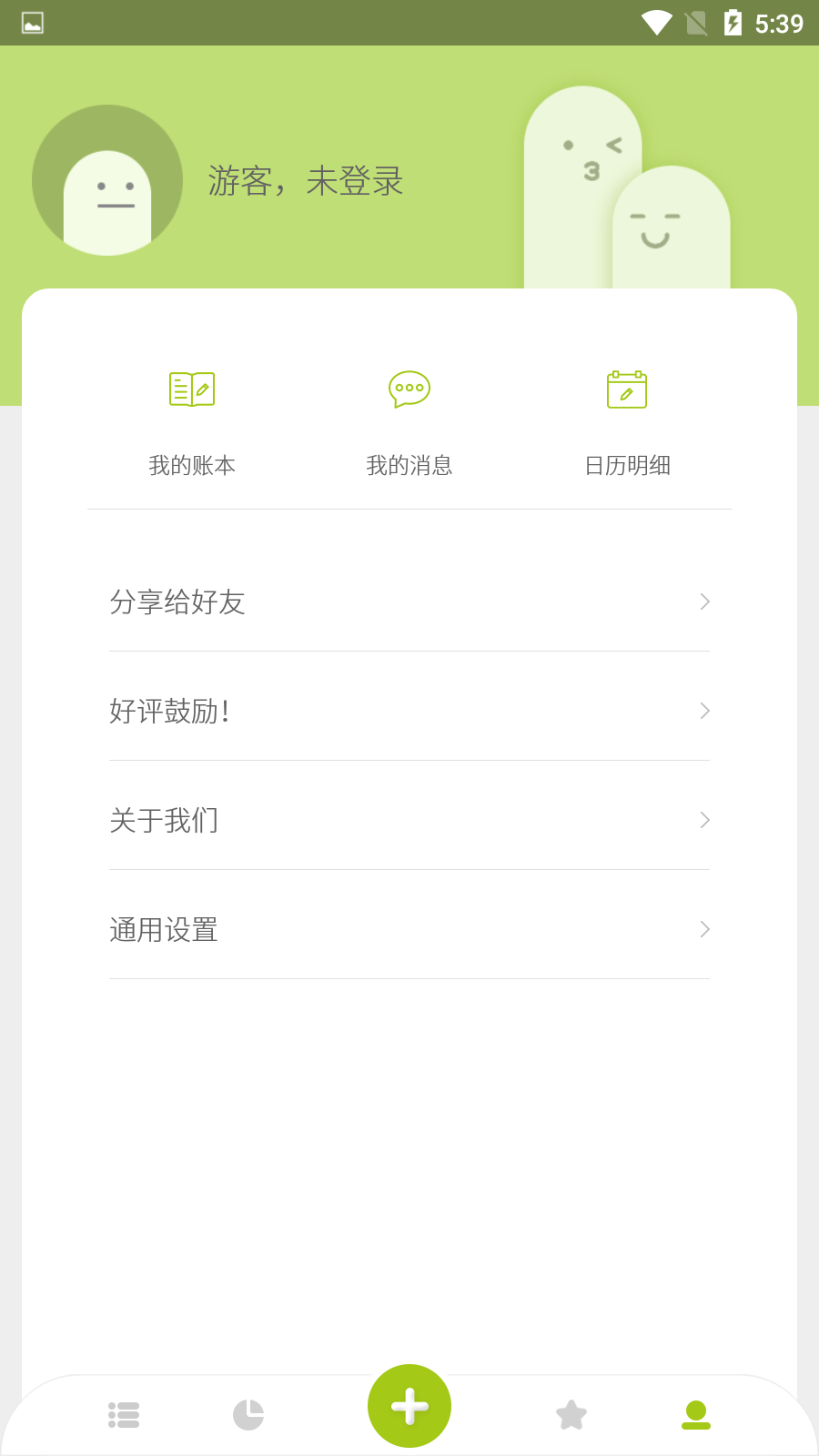Switch to the list tab
The width and height of the screenshot is (819, 1456).
coord(124,1415)
